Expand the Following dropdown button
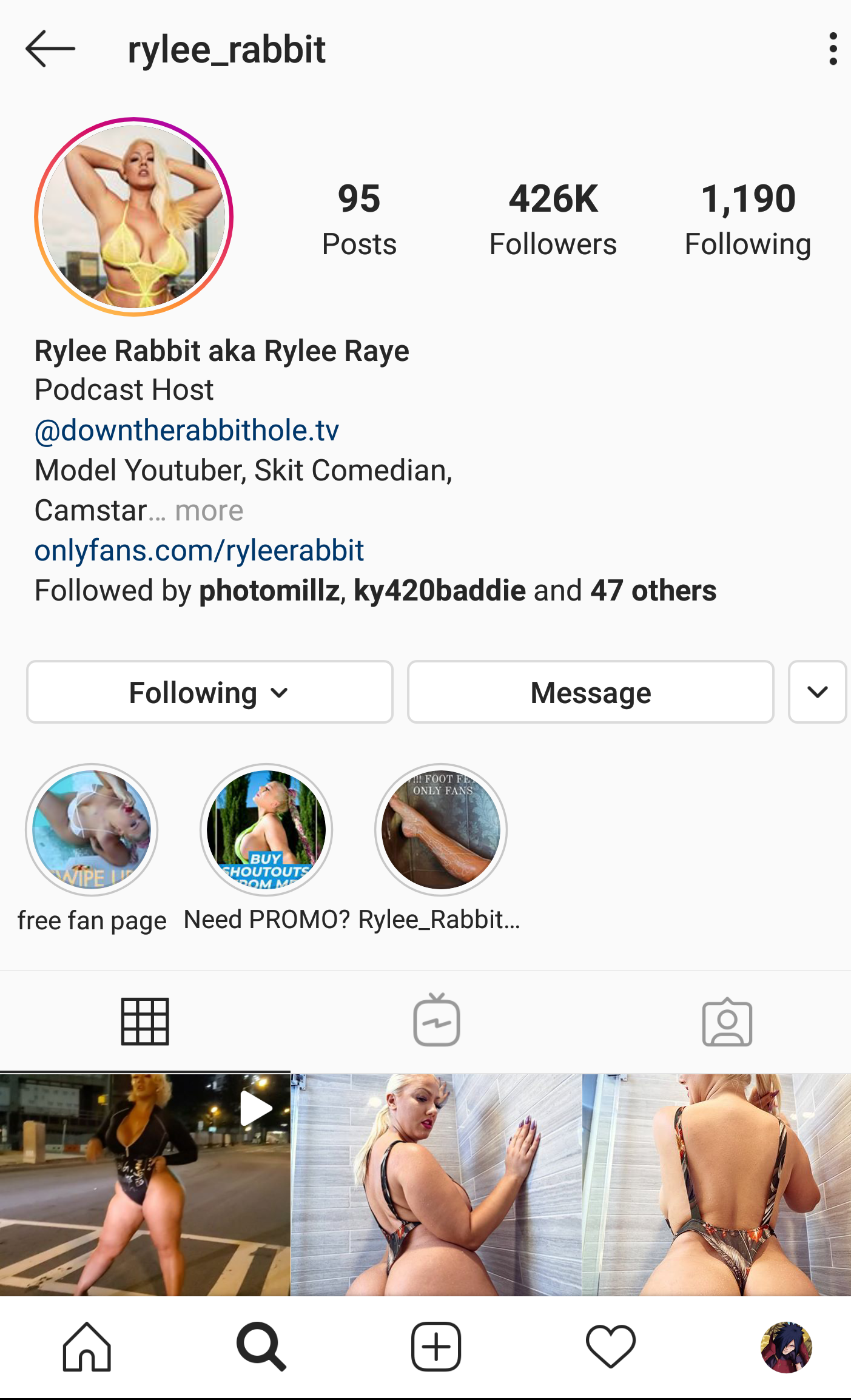This screenshot has height=1400, width=851. (x=209, y=692)
